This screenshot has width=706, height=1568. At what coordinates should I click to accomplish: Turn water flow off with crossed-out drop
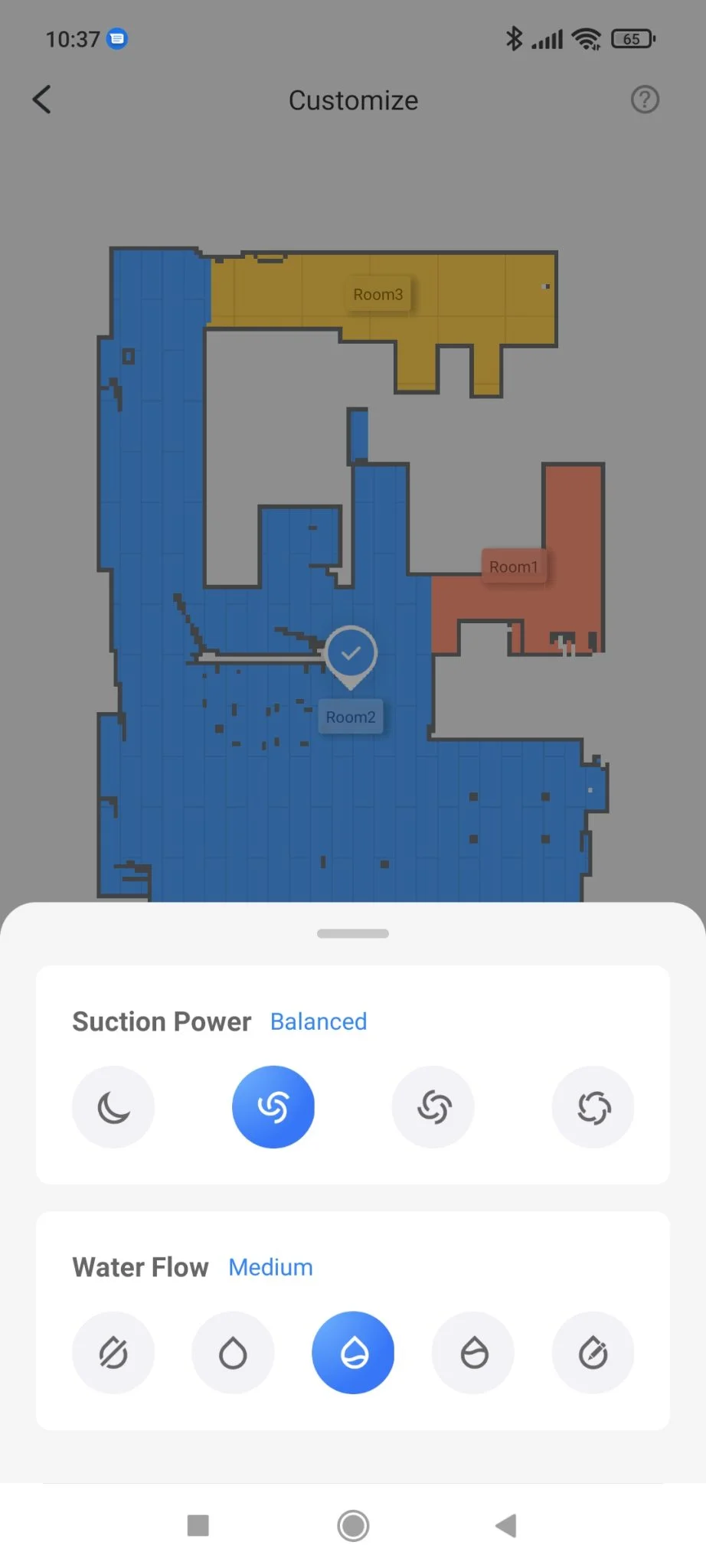pyautogui.click(x=113, y=1353)
